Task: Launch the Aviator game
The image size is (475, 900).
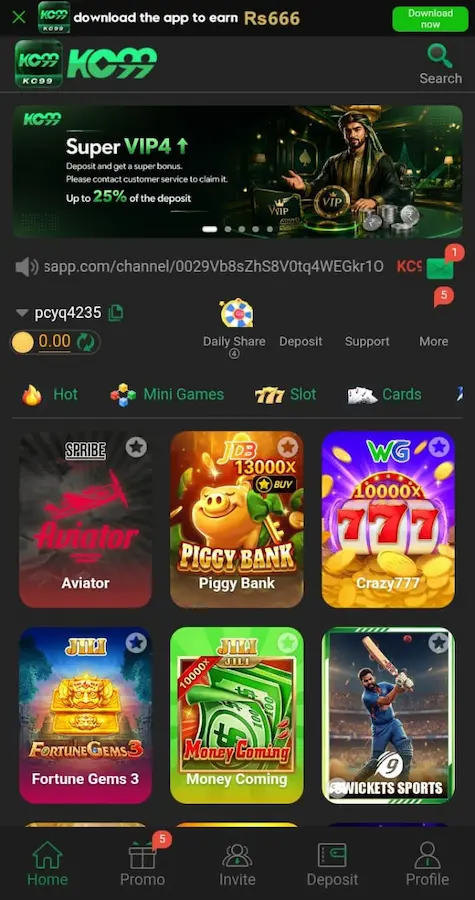Action: pos(85,519)
